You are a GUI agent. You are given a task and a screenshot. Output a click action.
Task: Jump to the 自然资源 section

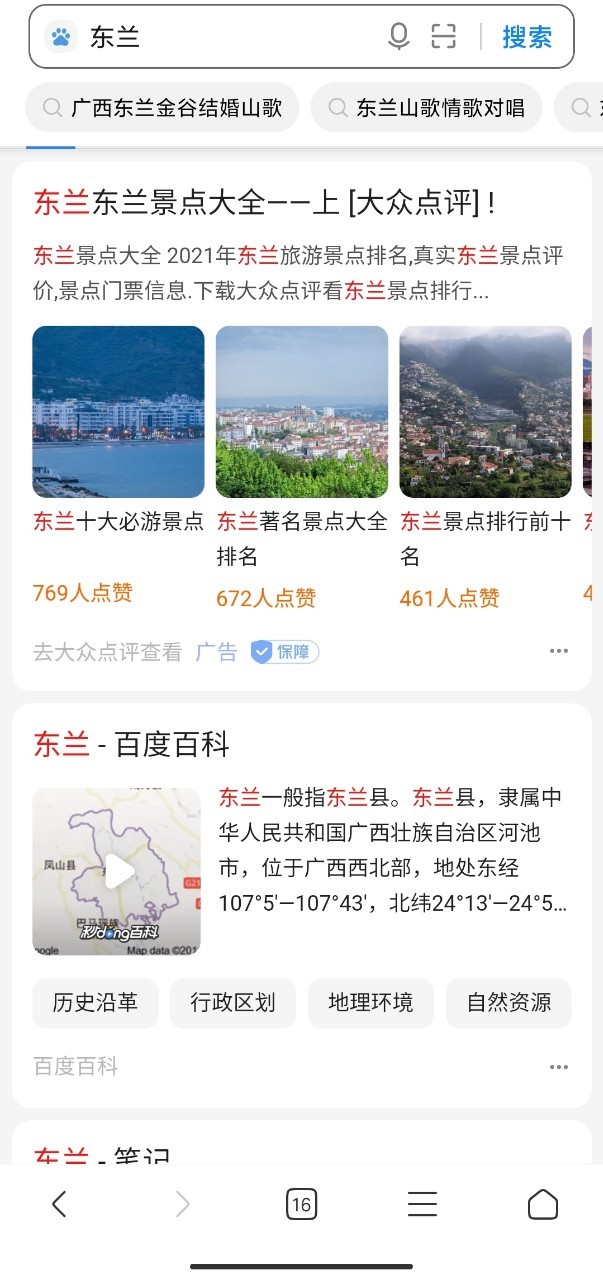[x=508, y=1002]
